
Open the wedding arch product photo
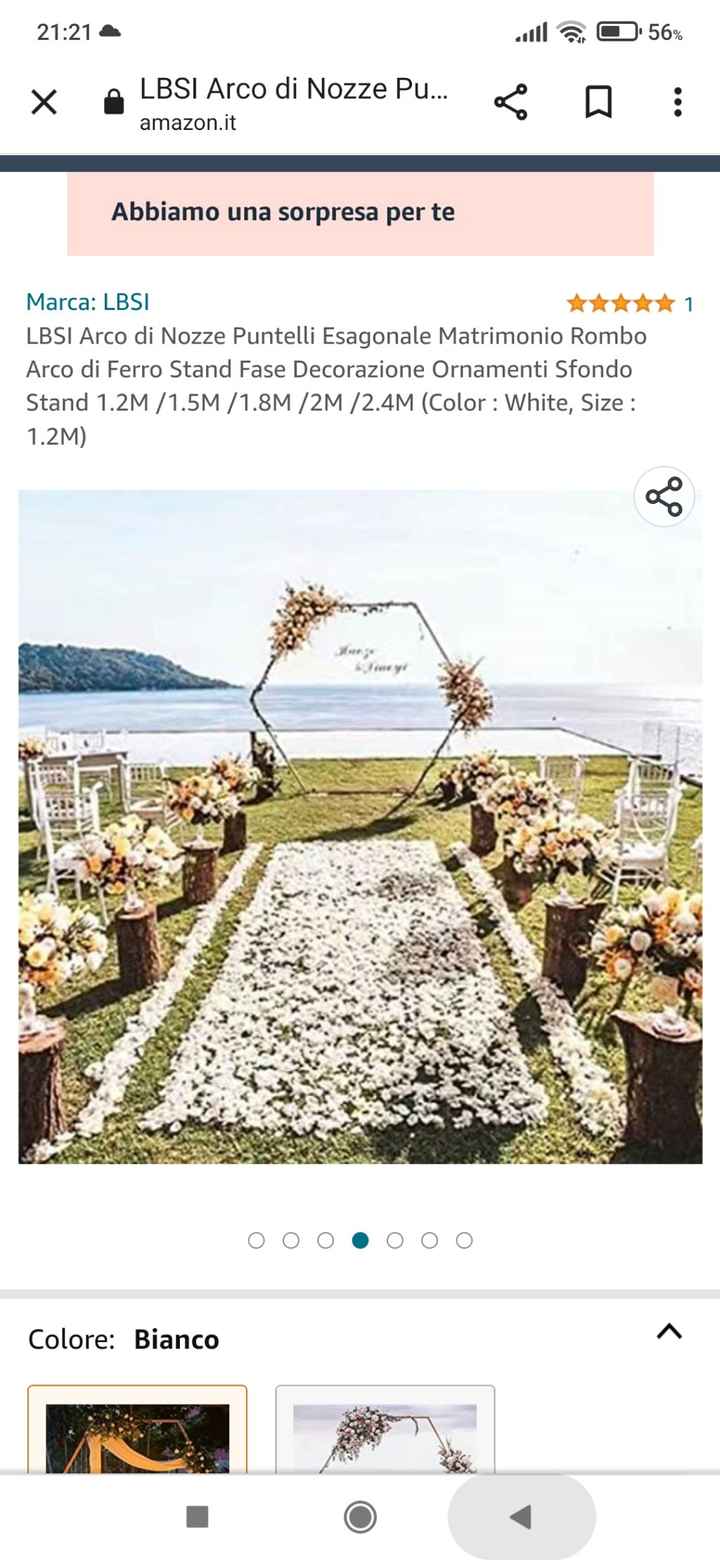click(x=360, y=826)
